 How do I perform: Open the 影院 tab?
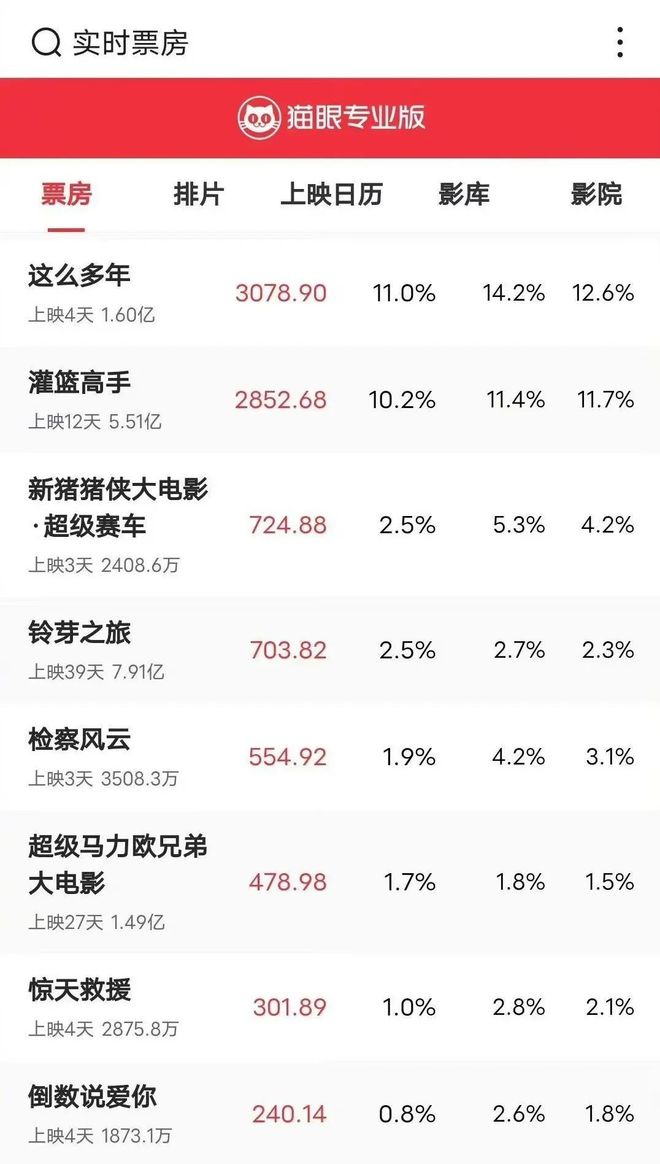(x=596, y=194)
